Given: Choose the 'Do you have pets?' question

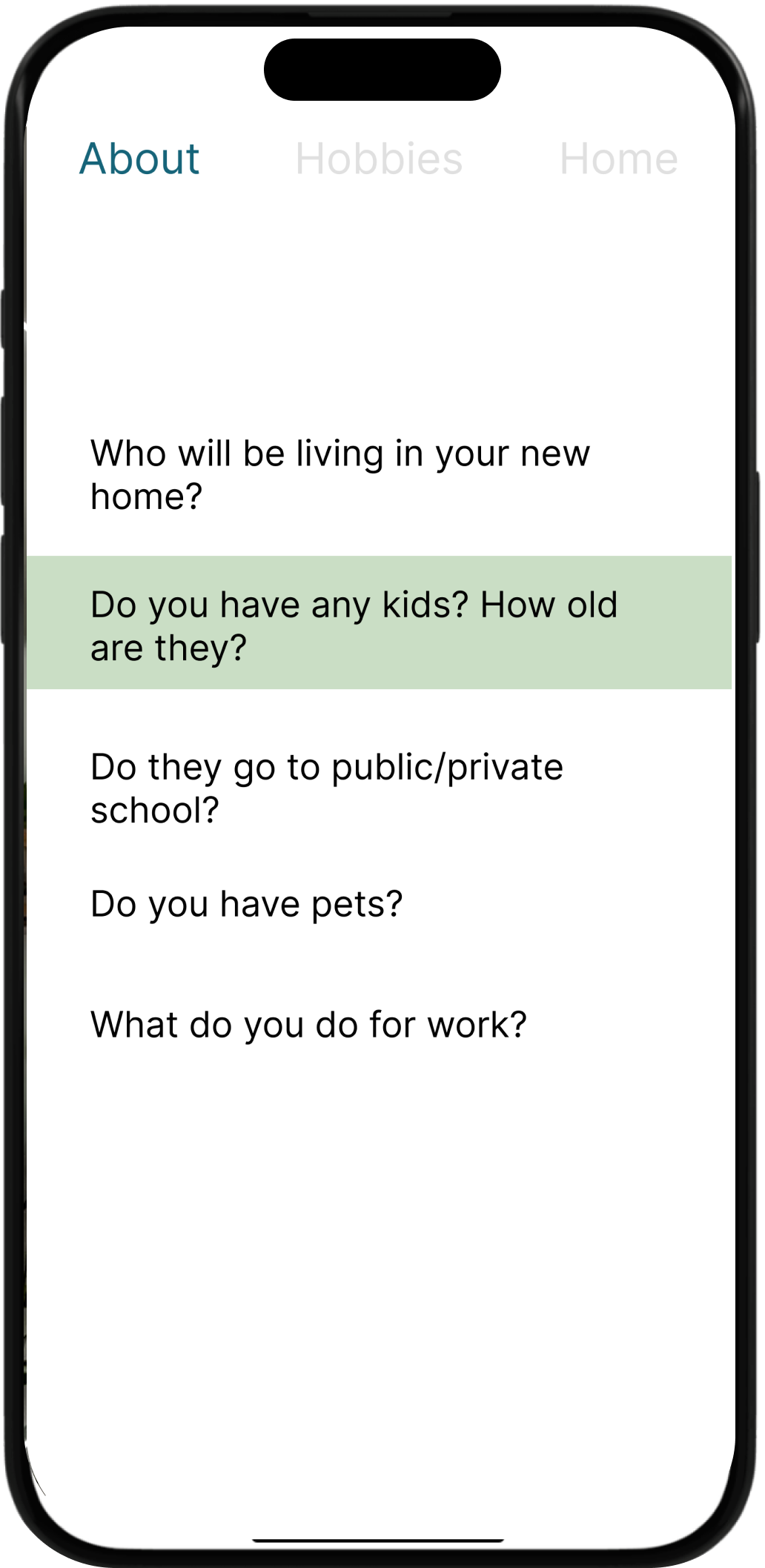Looking at the screenshot, I should click(246, 904).
